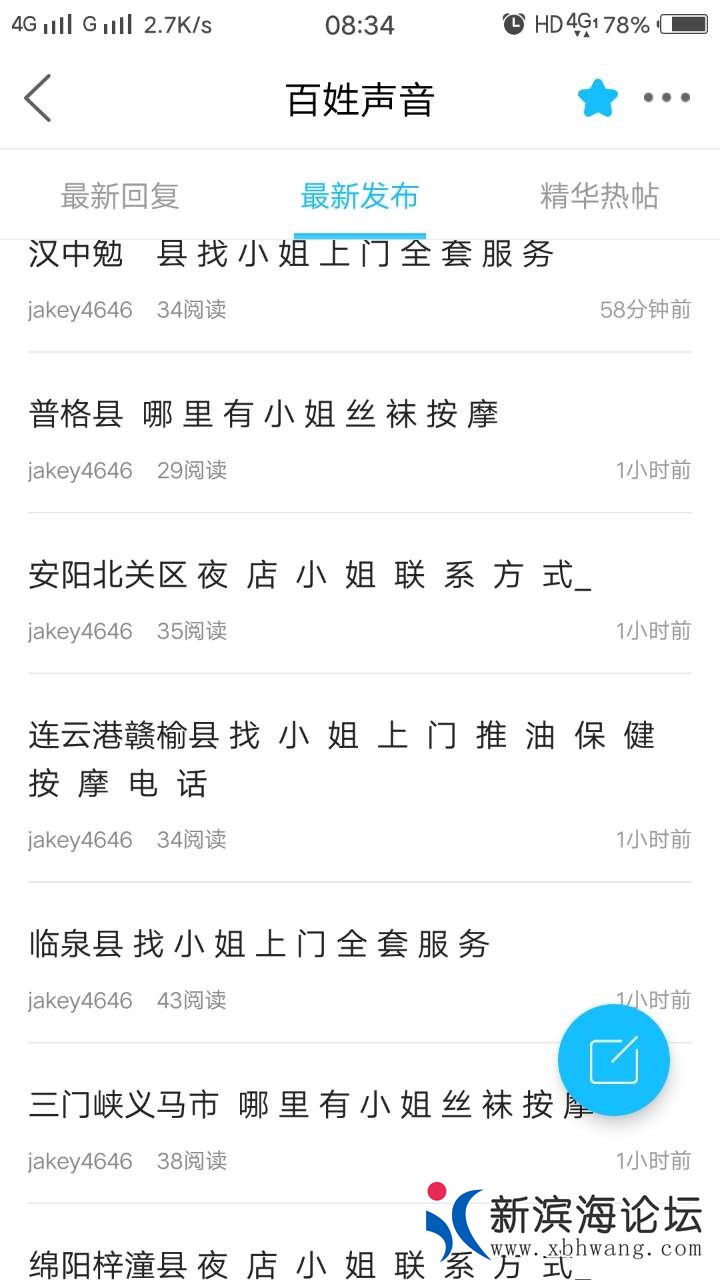This screenshot has height=1280, width=720.
Task: Select the 最新发布 tab
Action: click(x=360, y=196)
